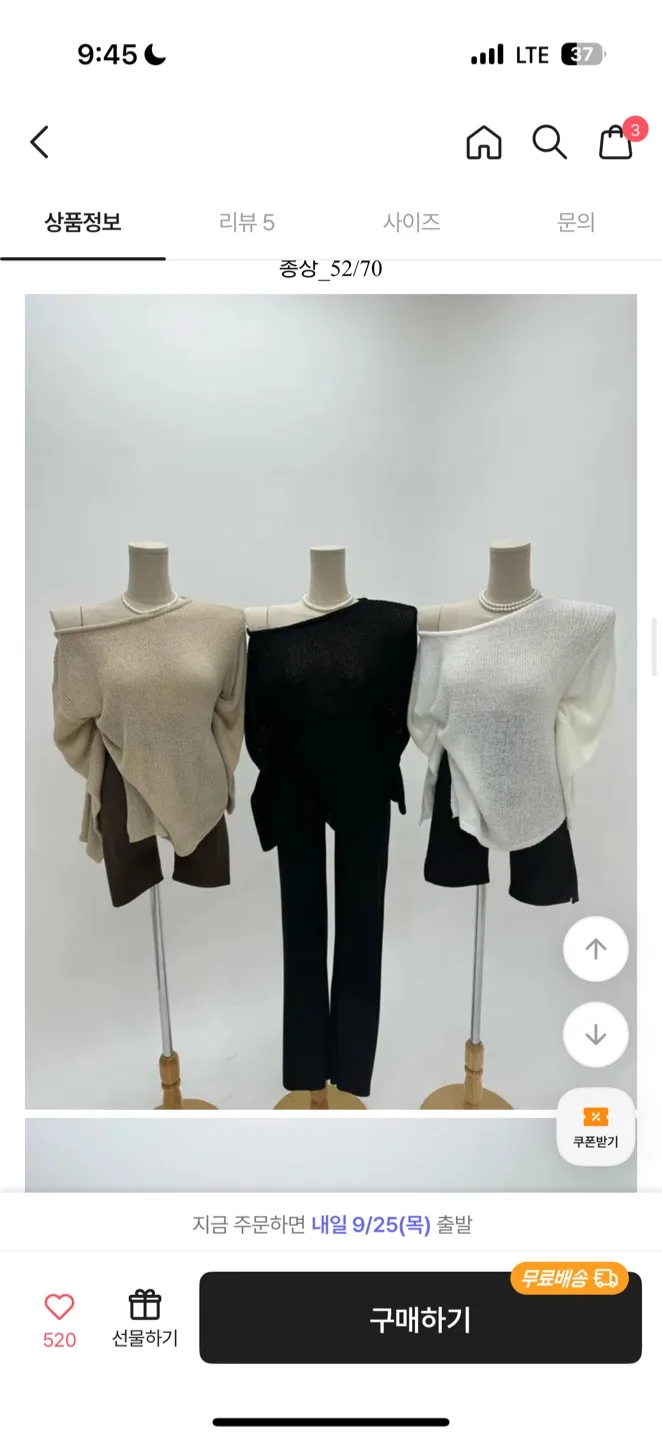Viewport: 662px width, 1440px height.
Task: Open the search magnifier
Action: 549,142
